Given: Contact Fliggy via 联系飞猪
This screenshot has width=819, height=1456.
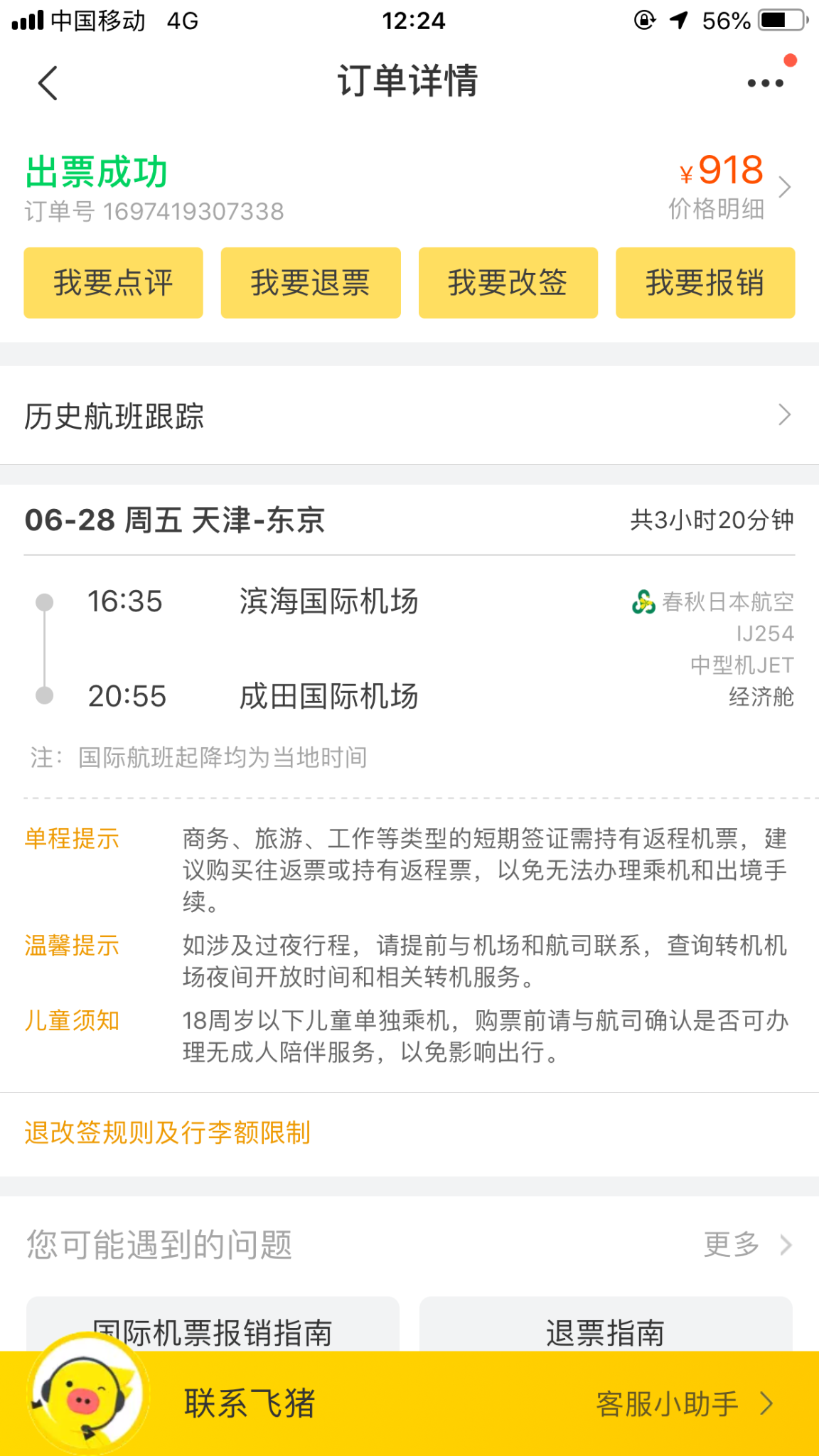Looking at the screenshot, I should point(249,1403).
